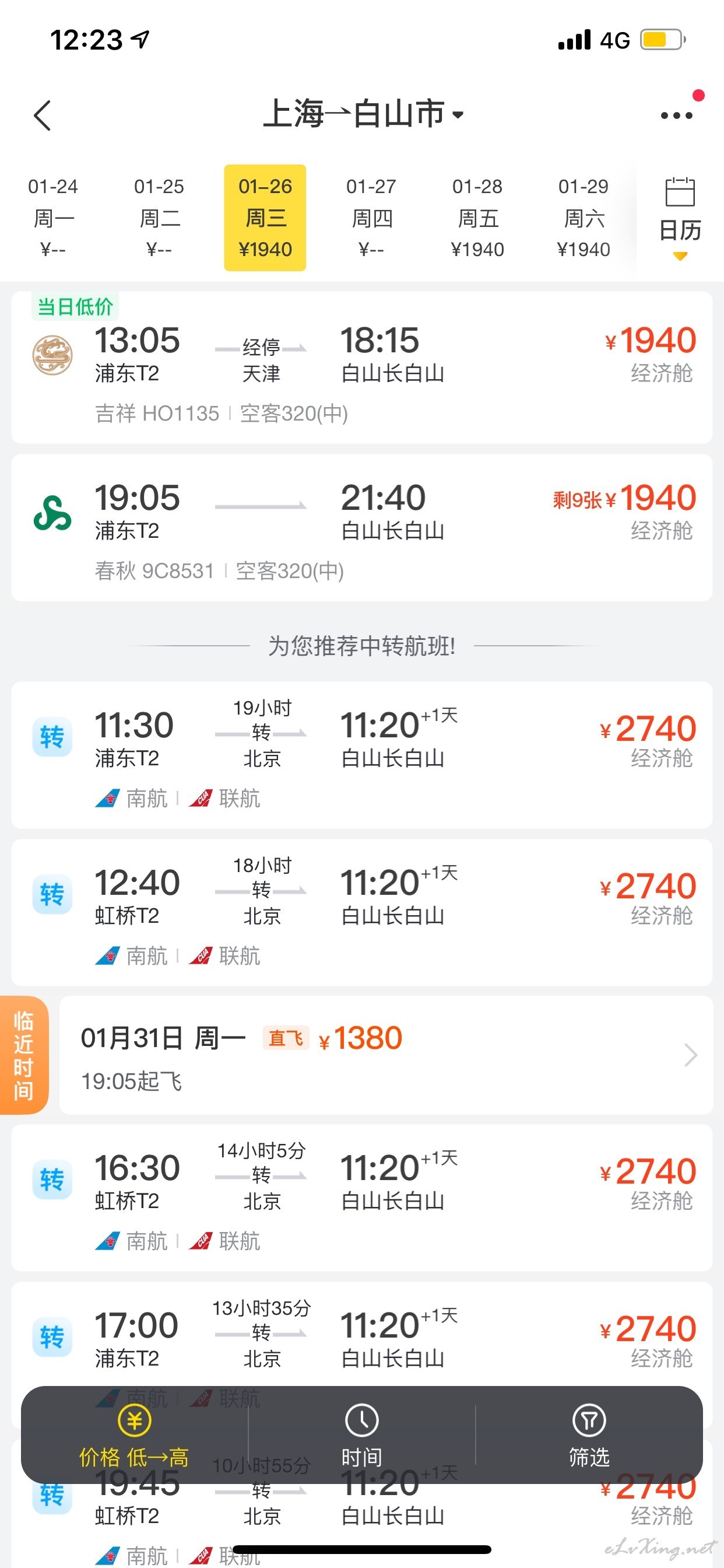Choose the 16:30 虹桥T2 transfer flight

[x=362, y=1198]
